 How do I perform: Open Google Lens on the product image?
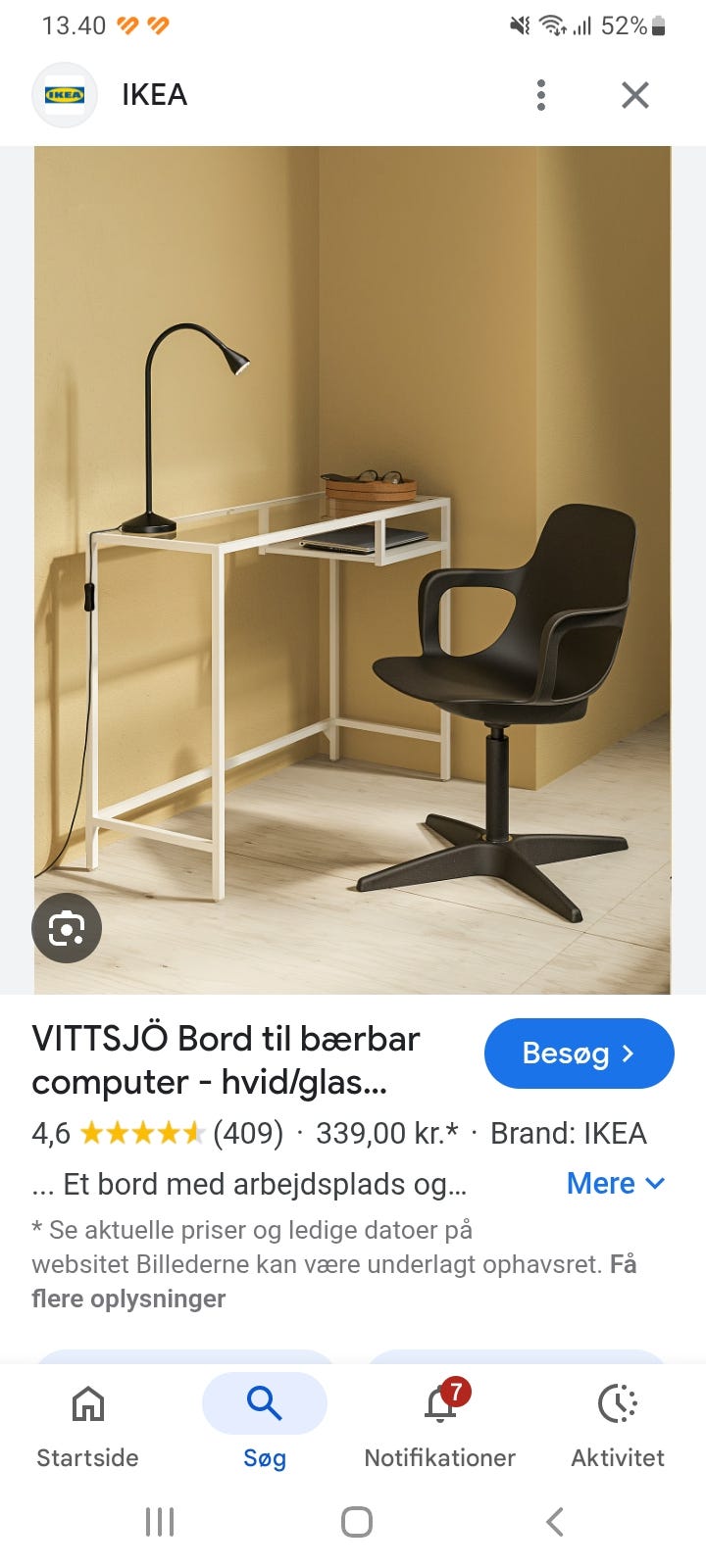67,927
